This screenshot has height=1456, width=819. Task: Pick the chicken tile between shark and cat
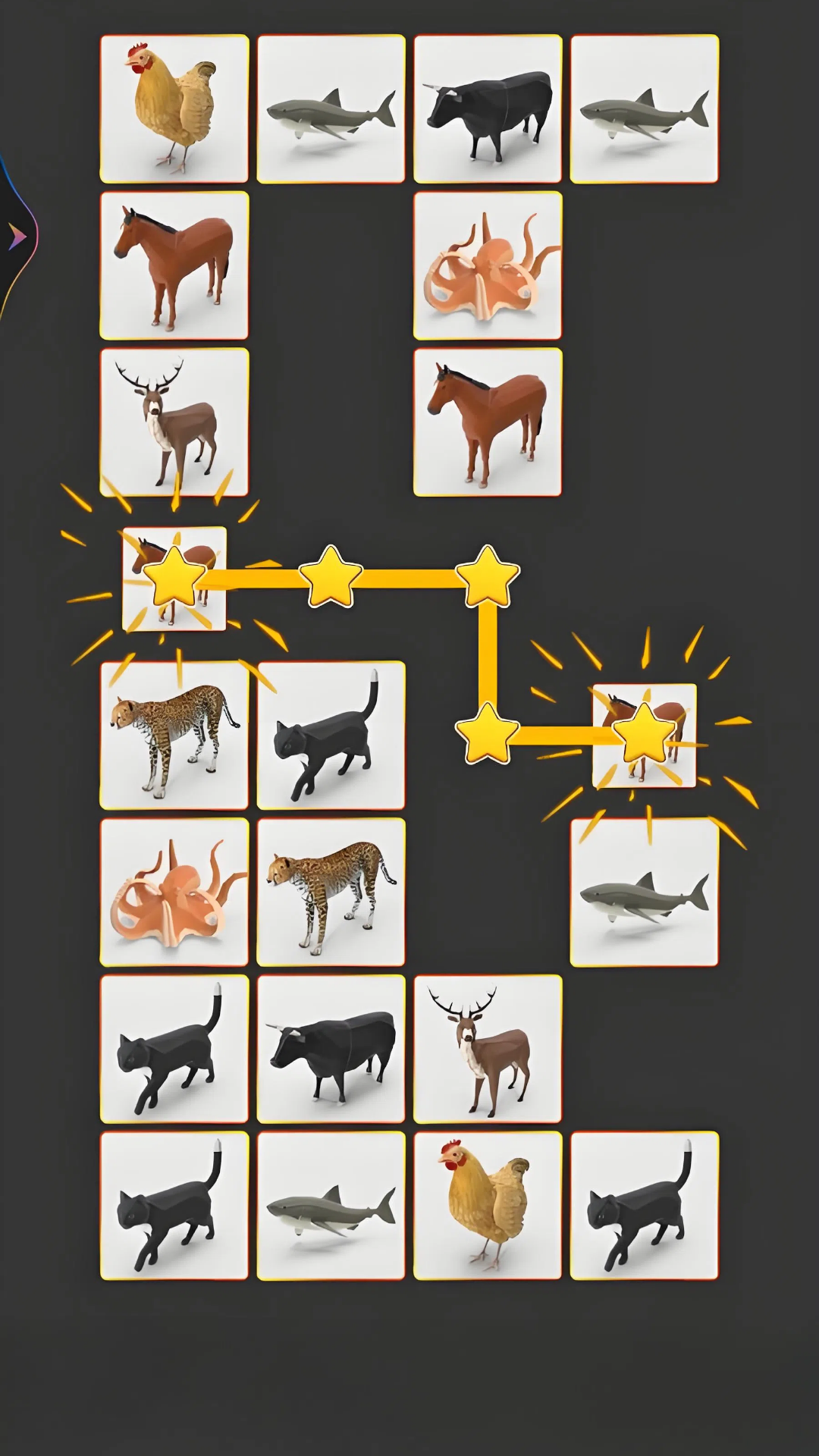click(488, 1206)
